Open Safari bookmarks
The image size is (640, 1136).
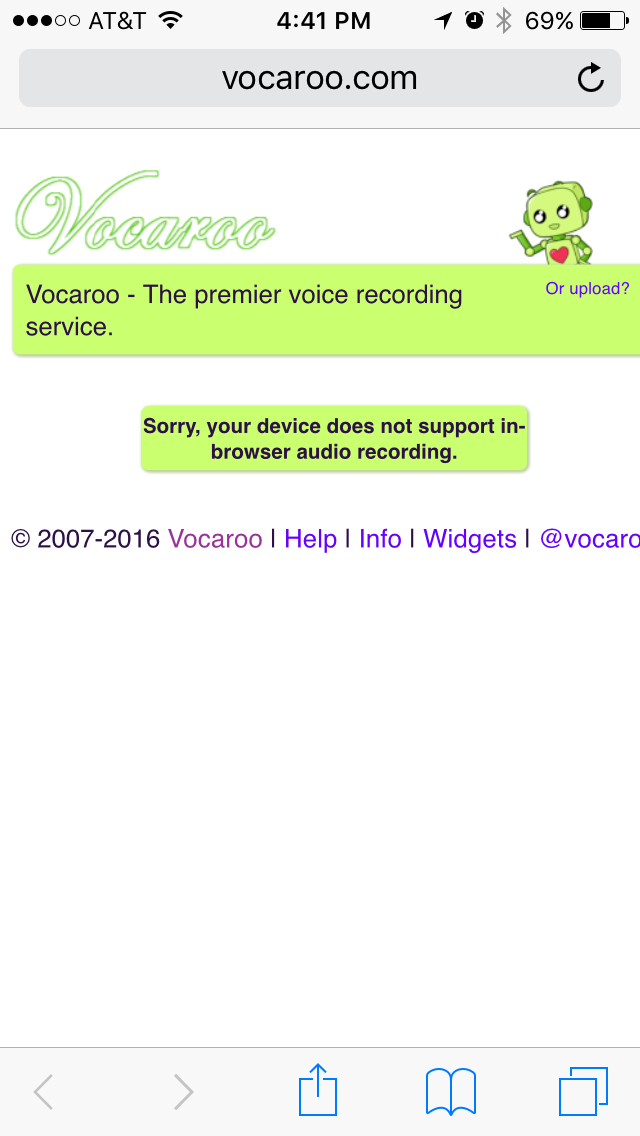pyautogui.click(x=451, y=1091)
